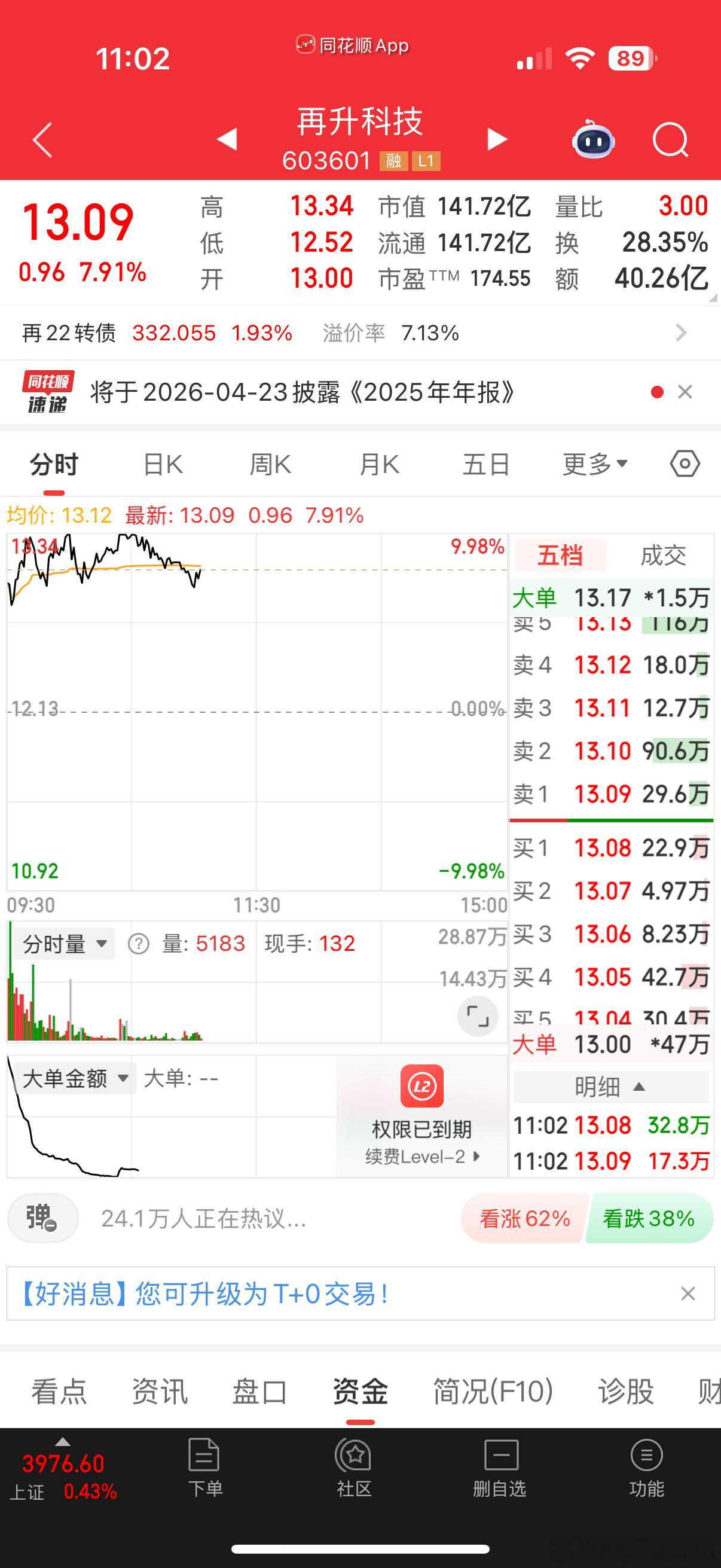Toggle off the danmaku comment bubble
Screen dimensions: 721x1568
pyautogui.click(x=42, y=1218)
